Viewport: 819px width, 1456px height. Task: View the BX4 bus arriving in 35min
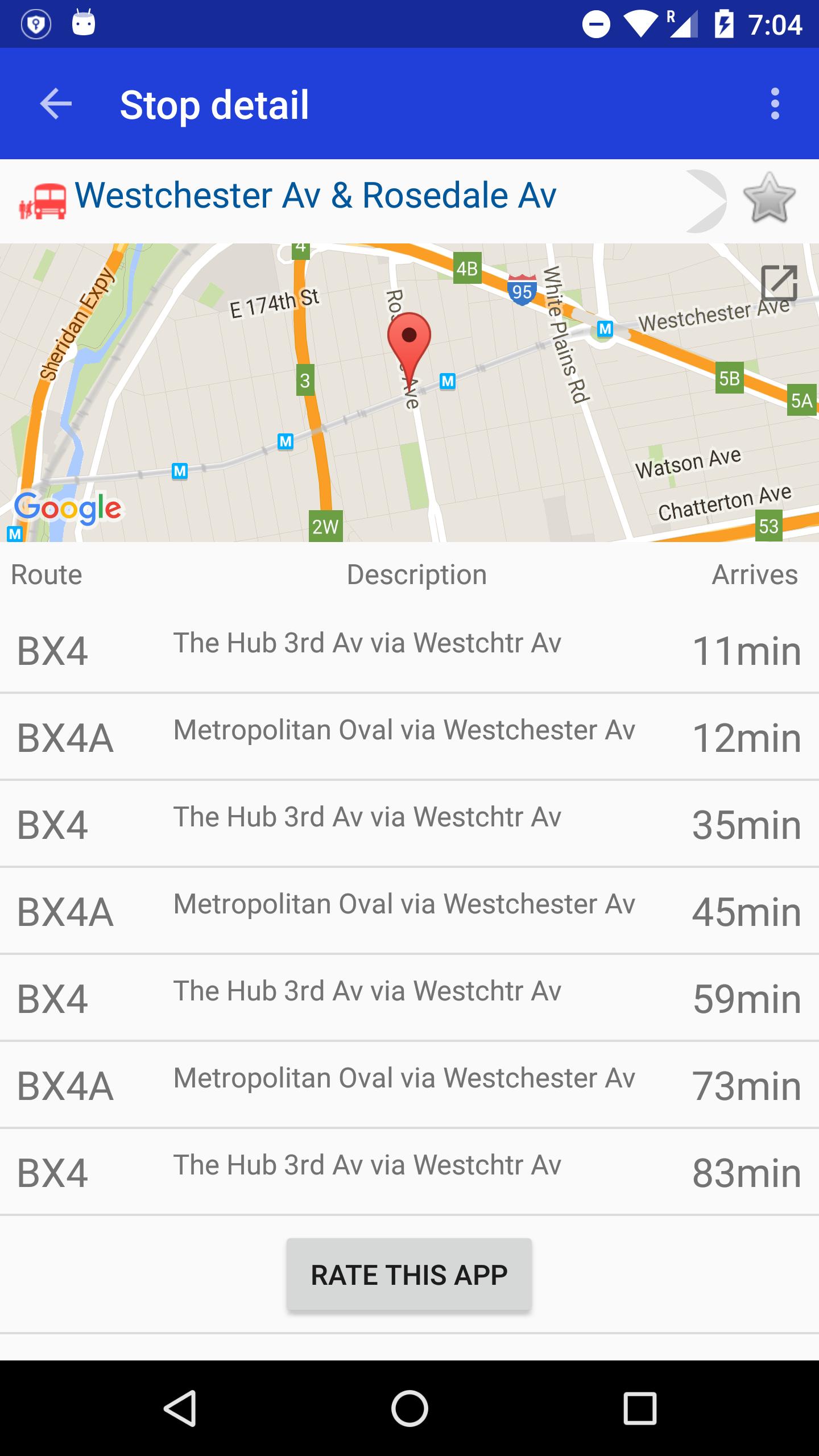tap(409, 824)
